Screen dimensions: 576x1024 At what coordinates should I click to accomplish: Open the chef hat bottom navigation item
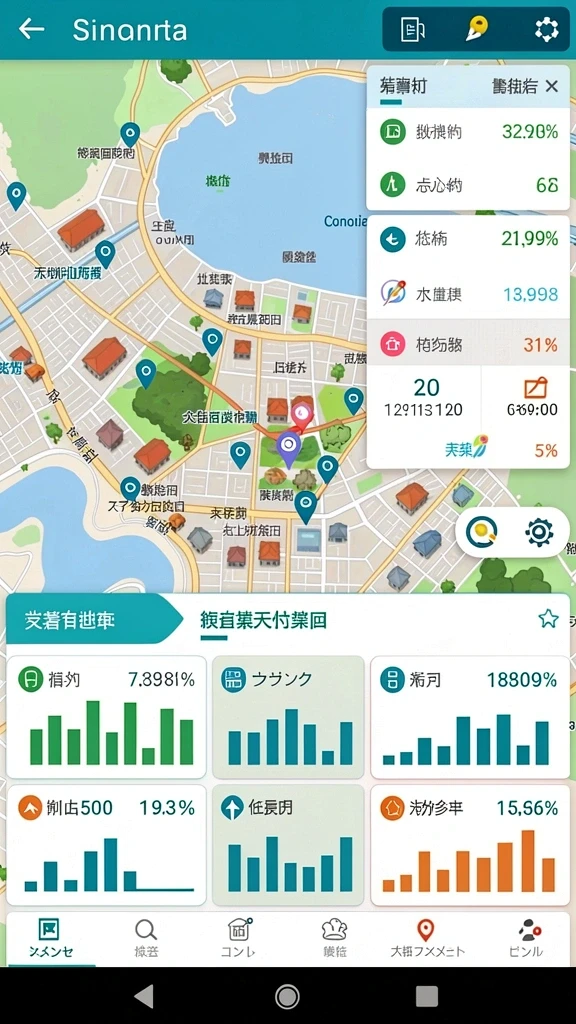point(334,938)
